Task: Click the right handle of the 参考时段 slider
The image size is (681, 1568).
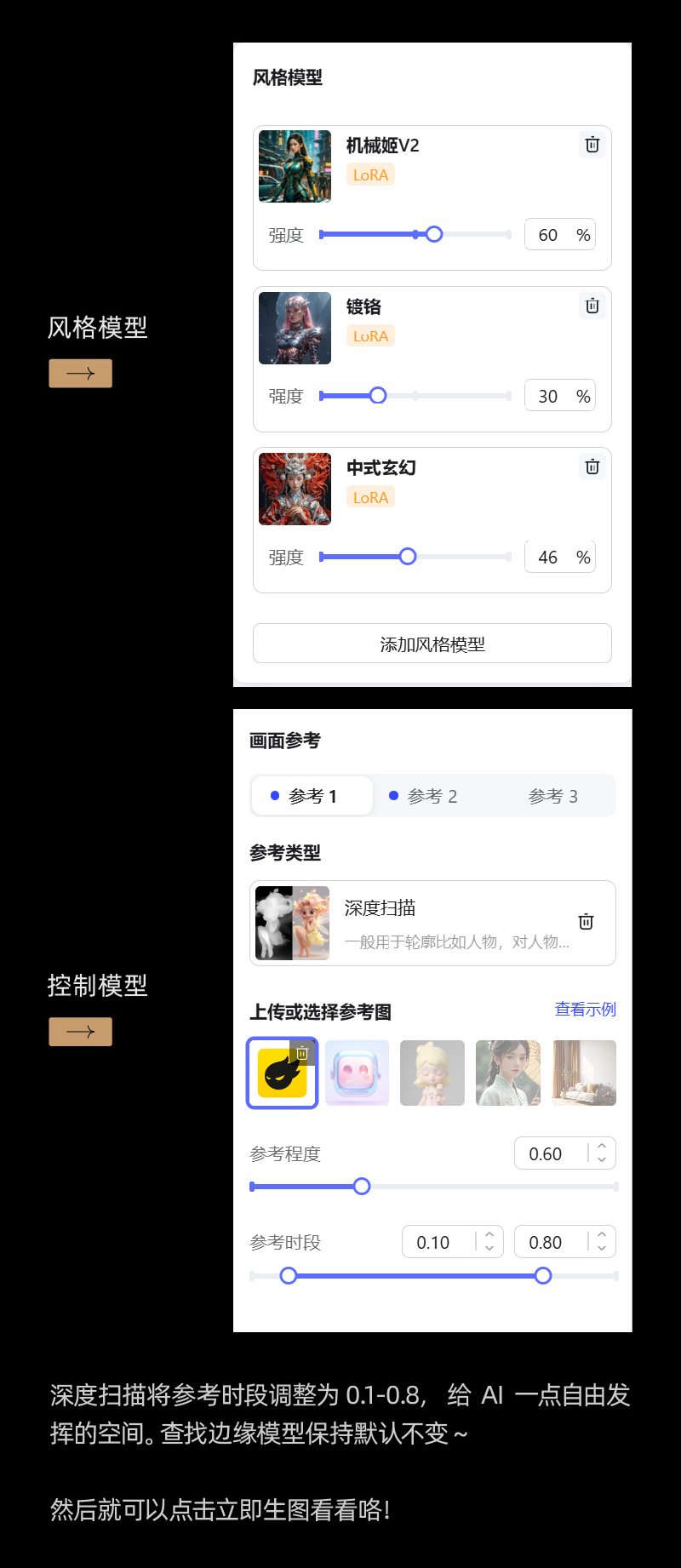Action: (542, 1275)
